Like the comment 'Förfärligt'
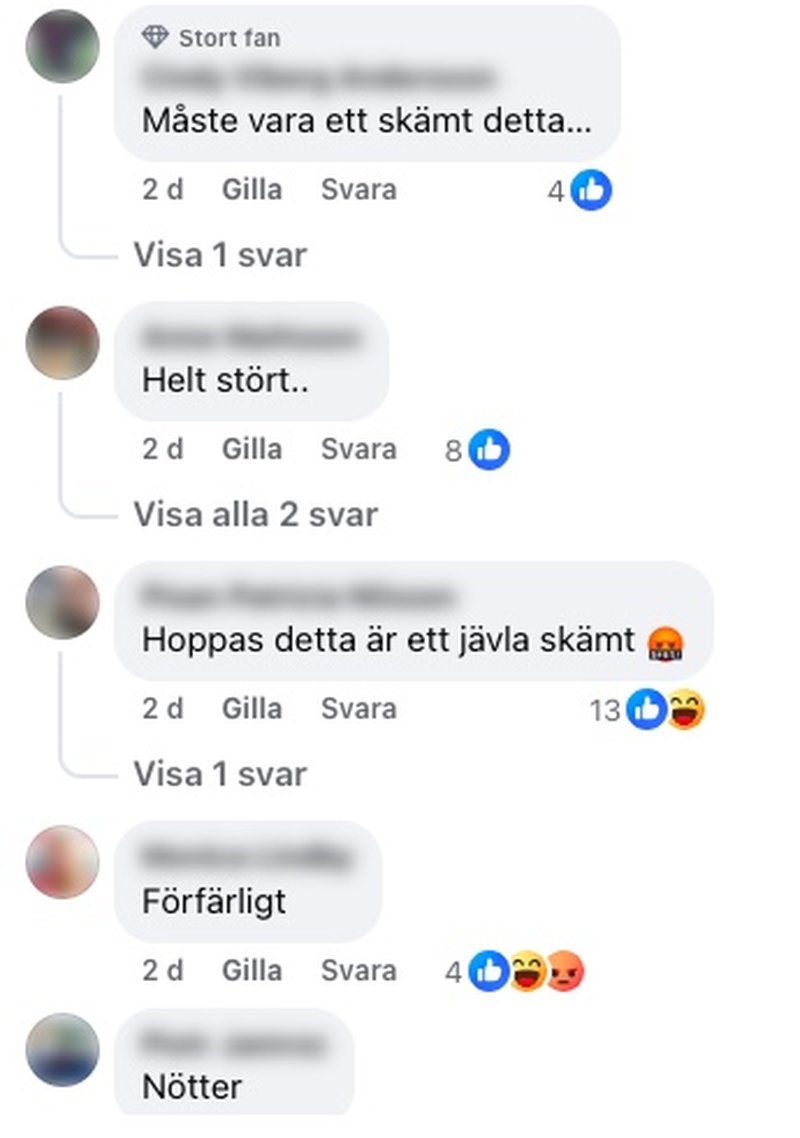 click(x=251, y=970)
